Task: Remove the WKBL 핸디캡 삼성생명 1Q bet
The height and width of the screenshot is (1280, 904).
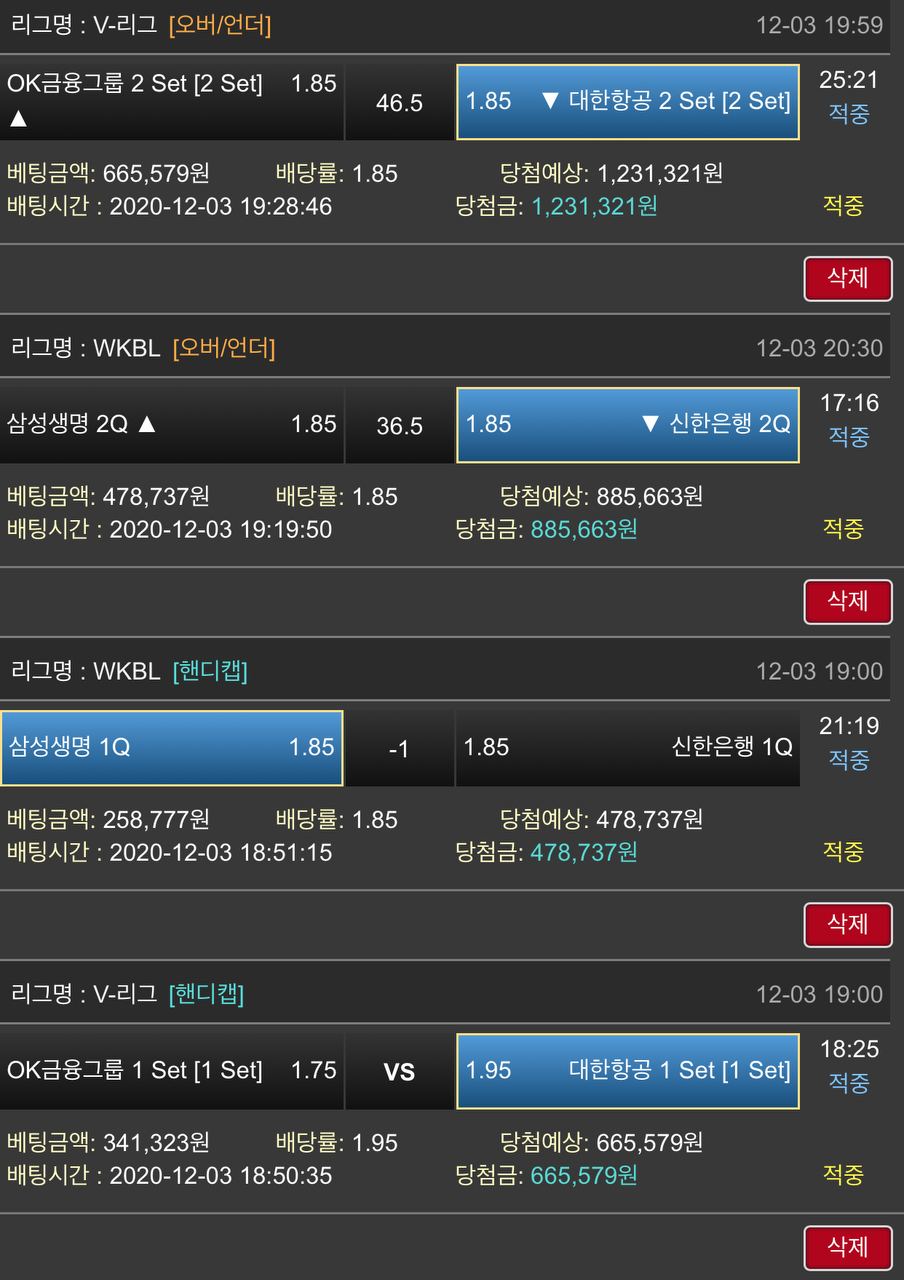Action: tap(847, 924)
